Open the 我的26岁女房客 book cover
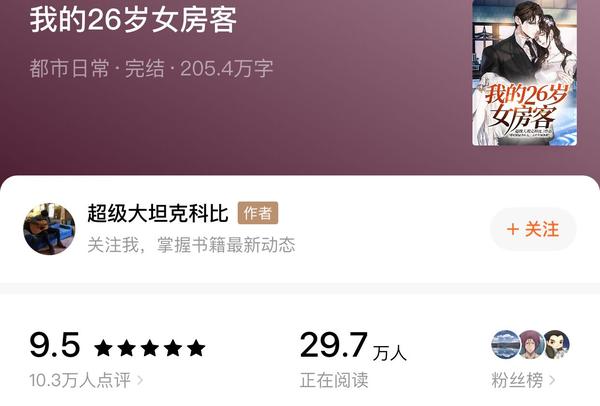The image size is (600, 406). [x=524, y=70]
